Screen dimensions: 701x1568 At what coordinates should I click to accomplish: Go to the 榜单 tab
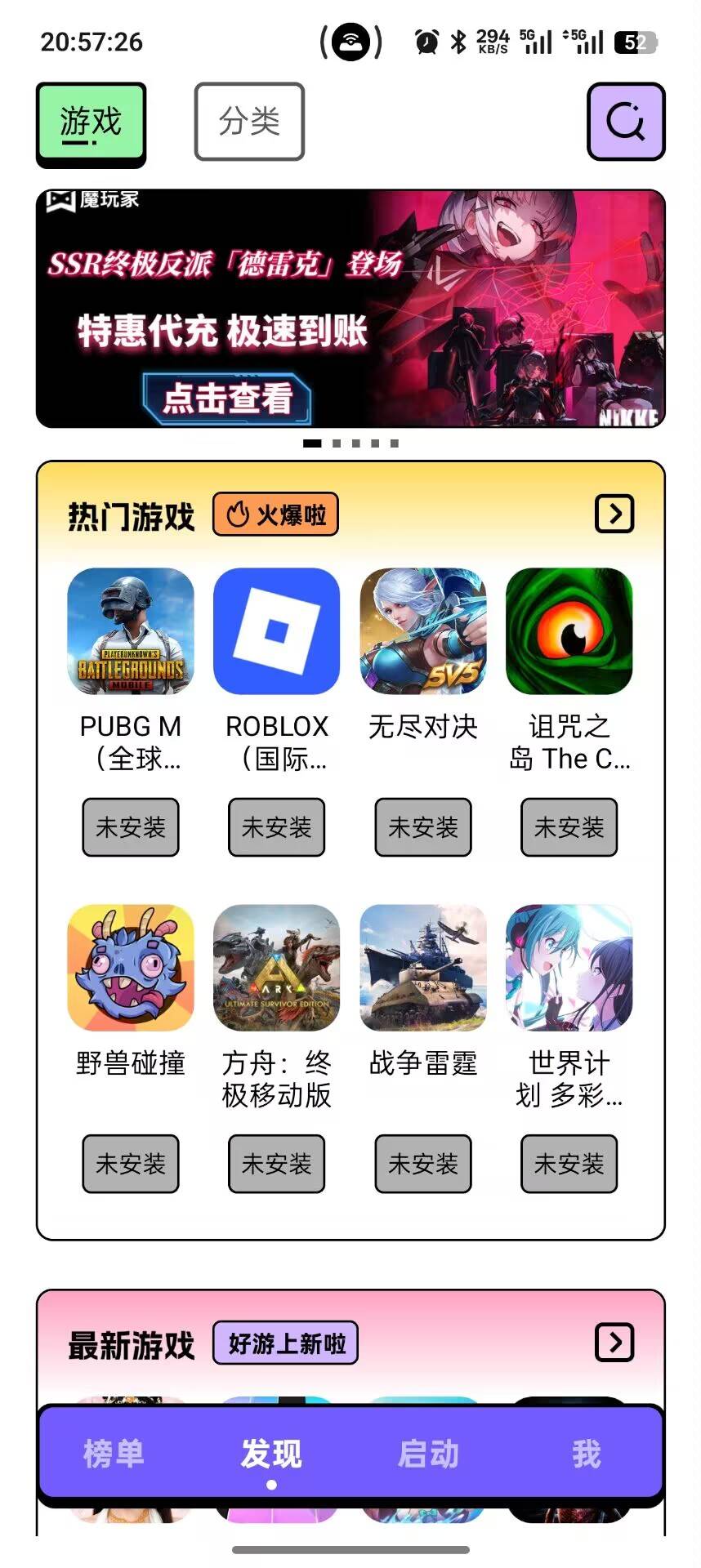[x=114, y=1454]
